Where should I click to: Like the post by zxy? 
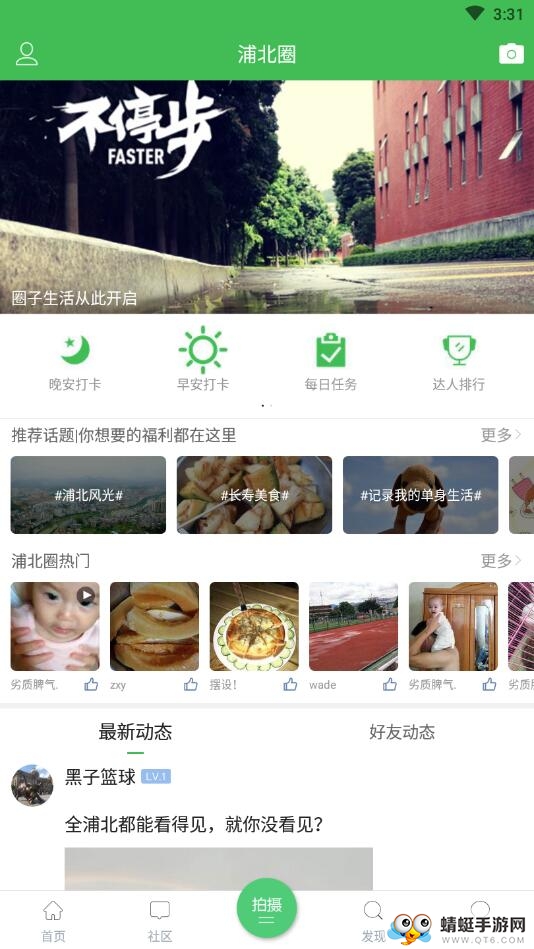click(x=191, y=685)
